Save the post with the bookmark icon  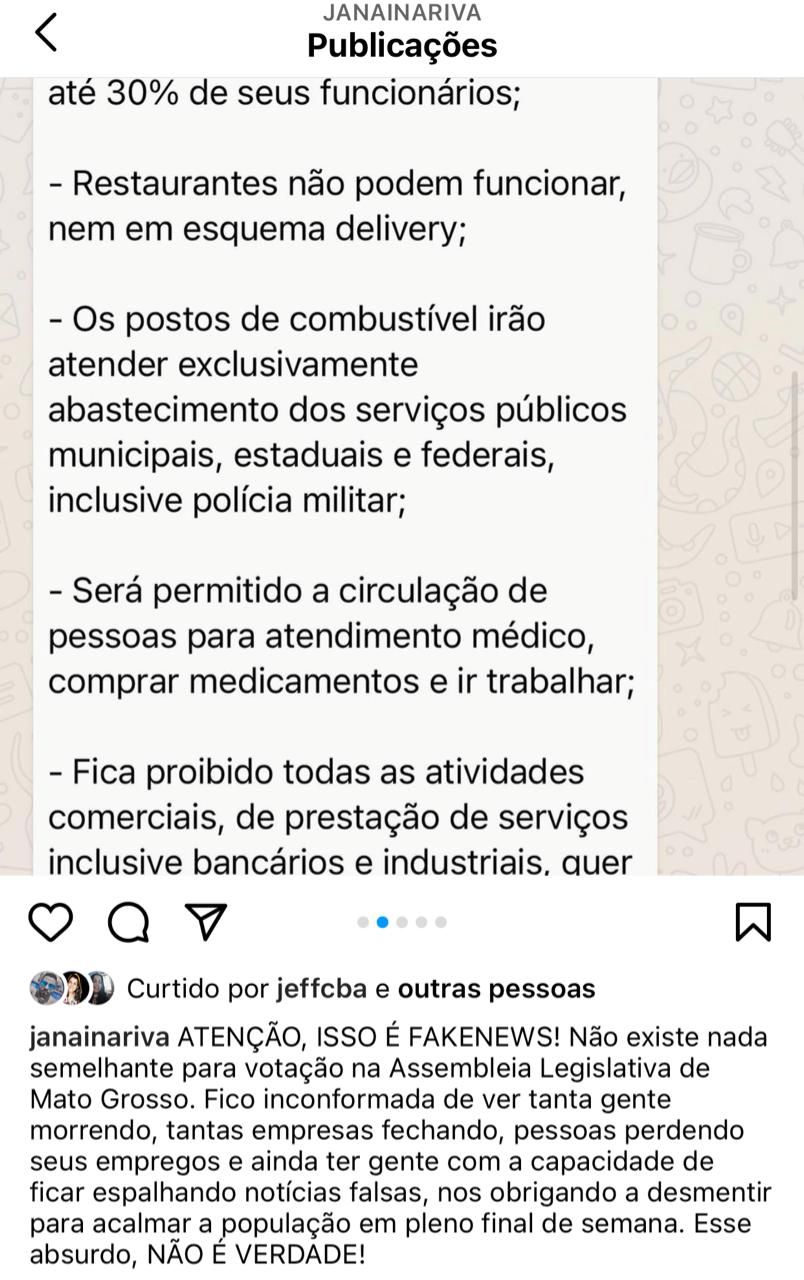point(753,922)
